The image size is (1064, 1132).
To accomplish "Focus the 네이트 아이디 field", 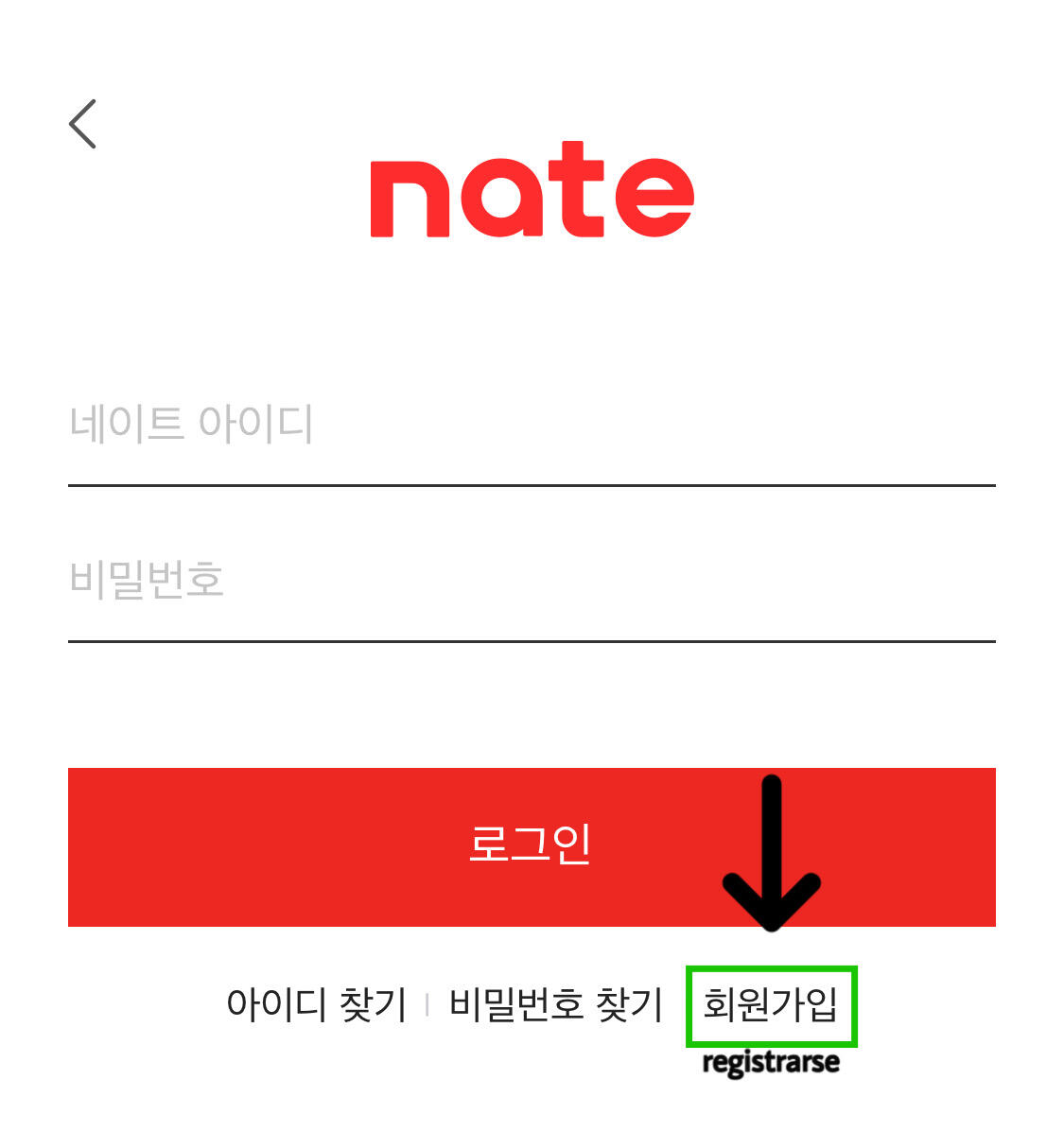I will pyautogui.click(x=530, y=426).
